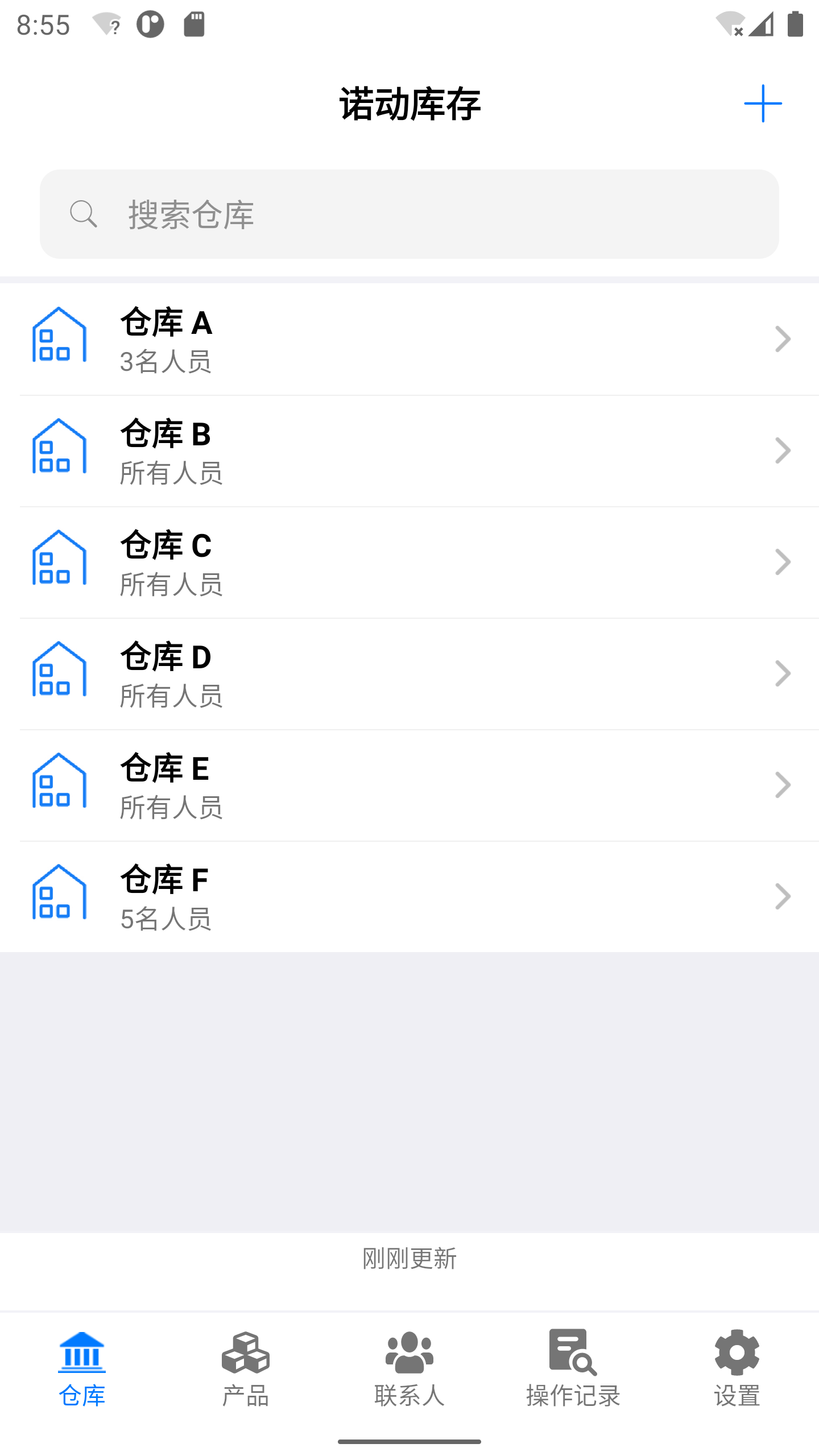Tap the magnifier icon in the search bar
The width and height of the screenshot is (819, 1456).
pyautogui.click(x=84, y=214)
